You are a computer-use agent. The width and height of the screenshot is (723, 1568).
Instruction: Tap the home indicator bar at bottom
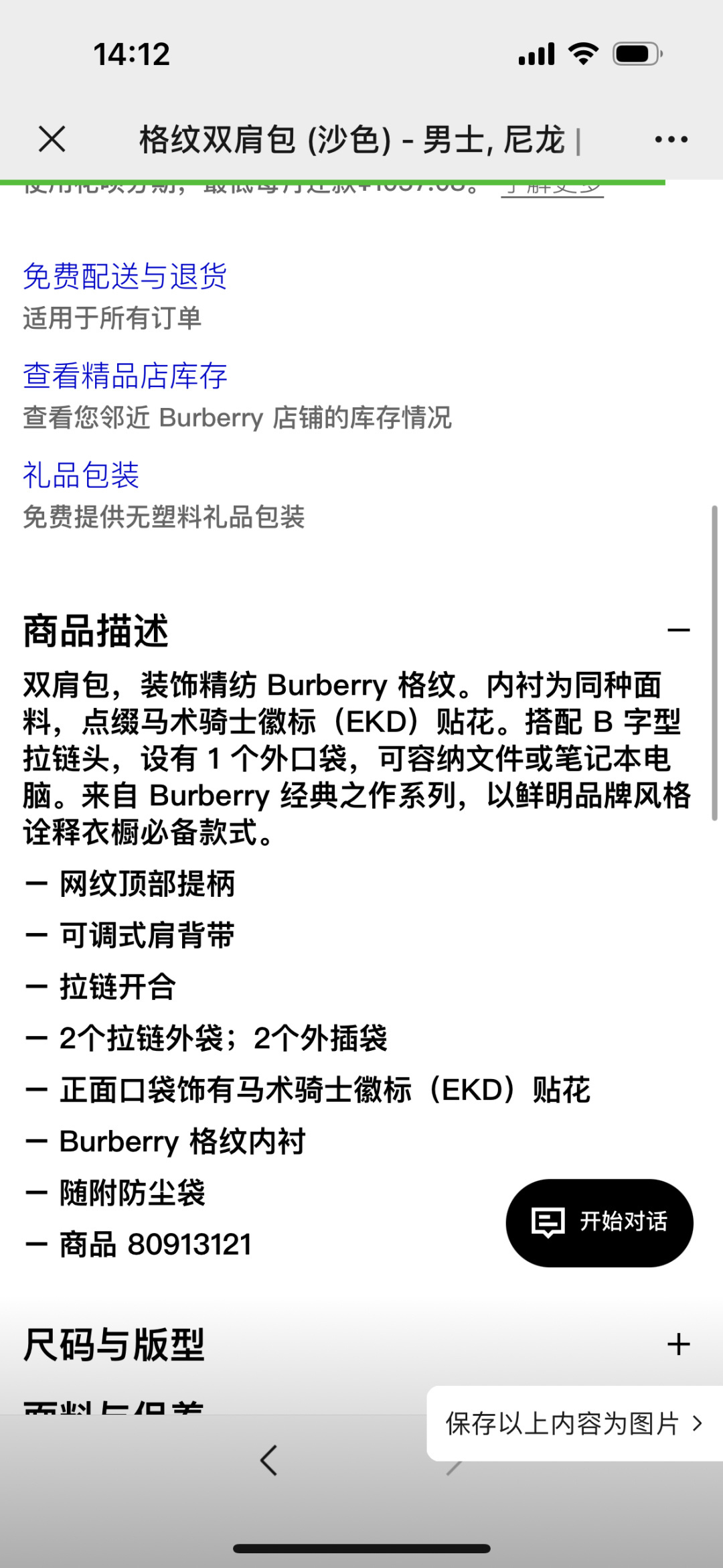click(x=361, y=1545)
